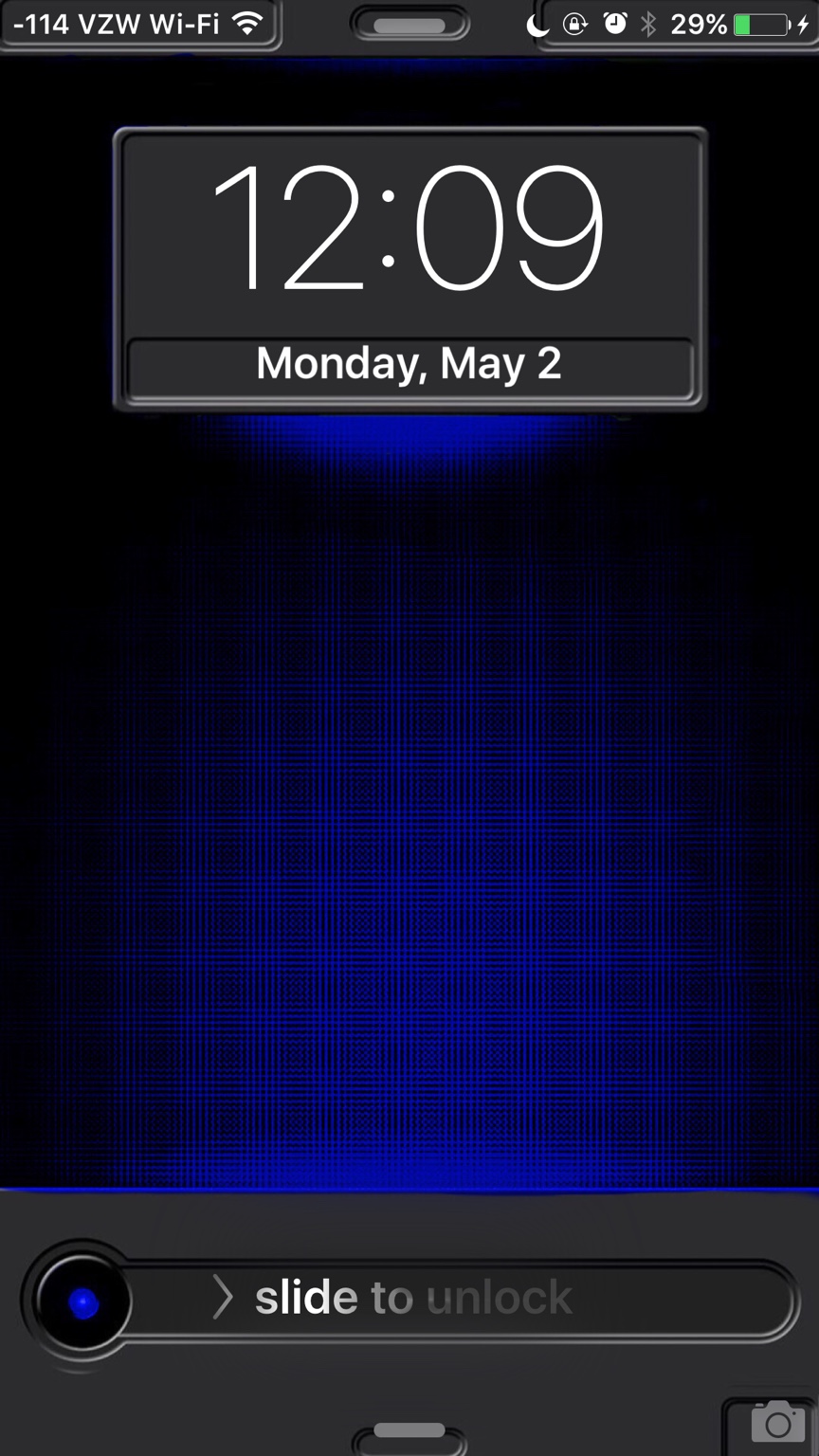Tap the control center grabber handle

tap(409, 1430)
